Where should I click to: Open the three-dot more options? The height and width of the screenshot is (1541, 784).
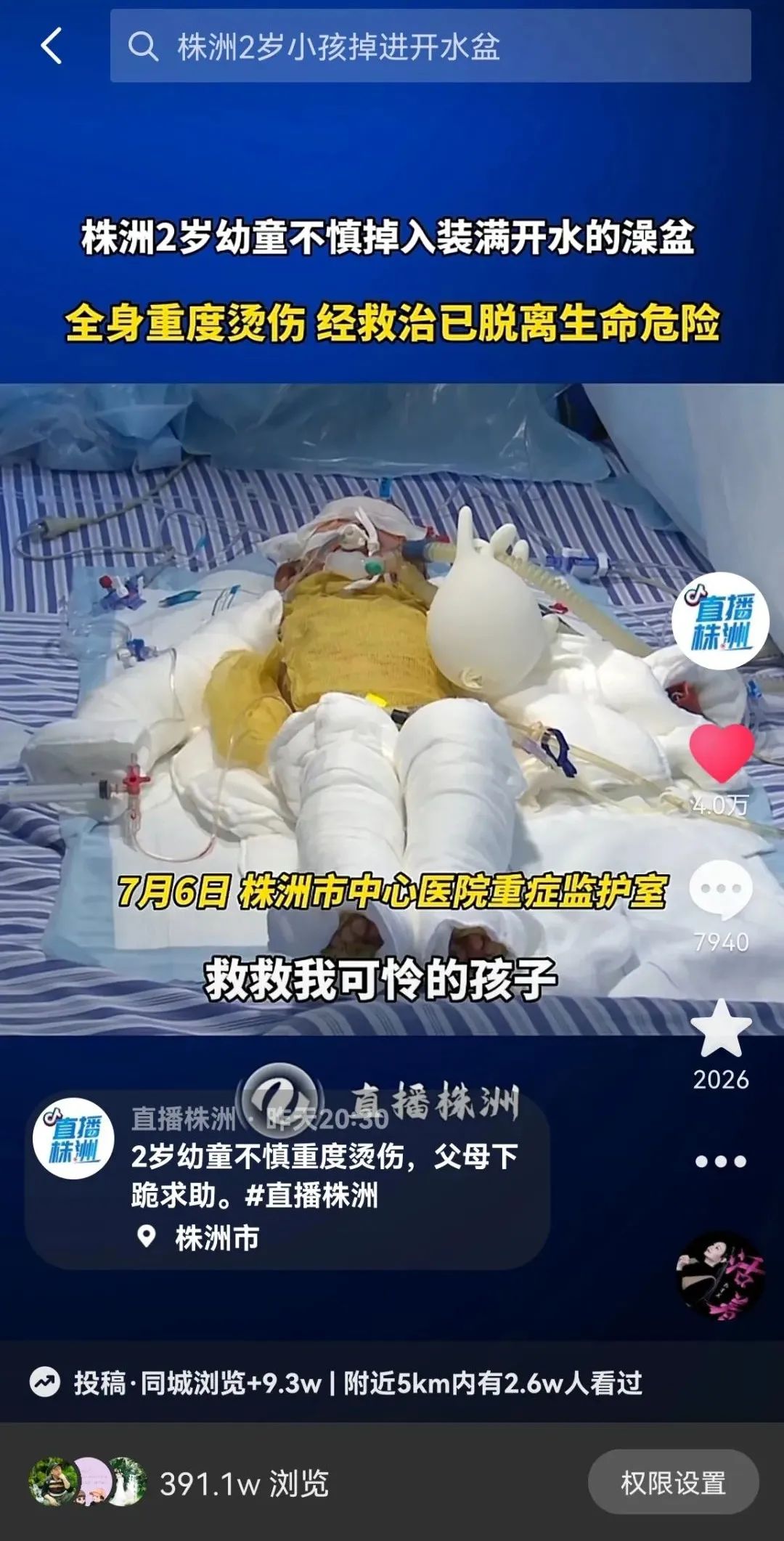coord(720,1161)
